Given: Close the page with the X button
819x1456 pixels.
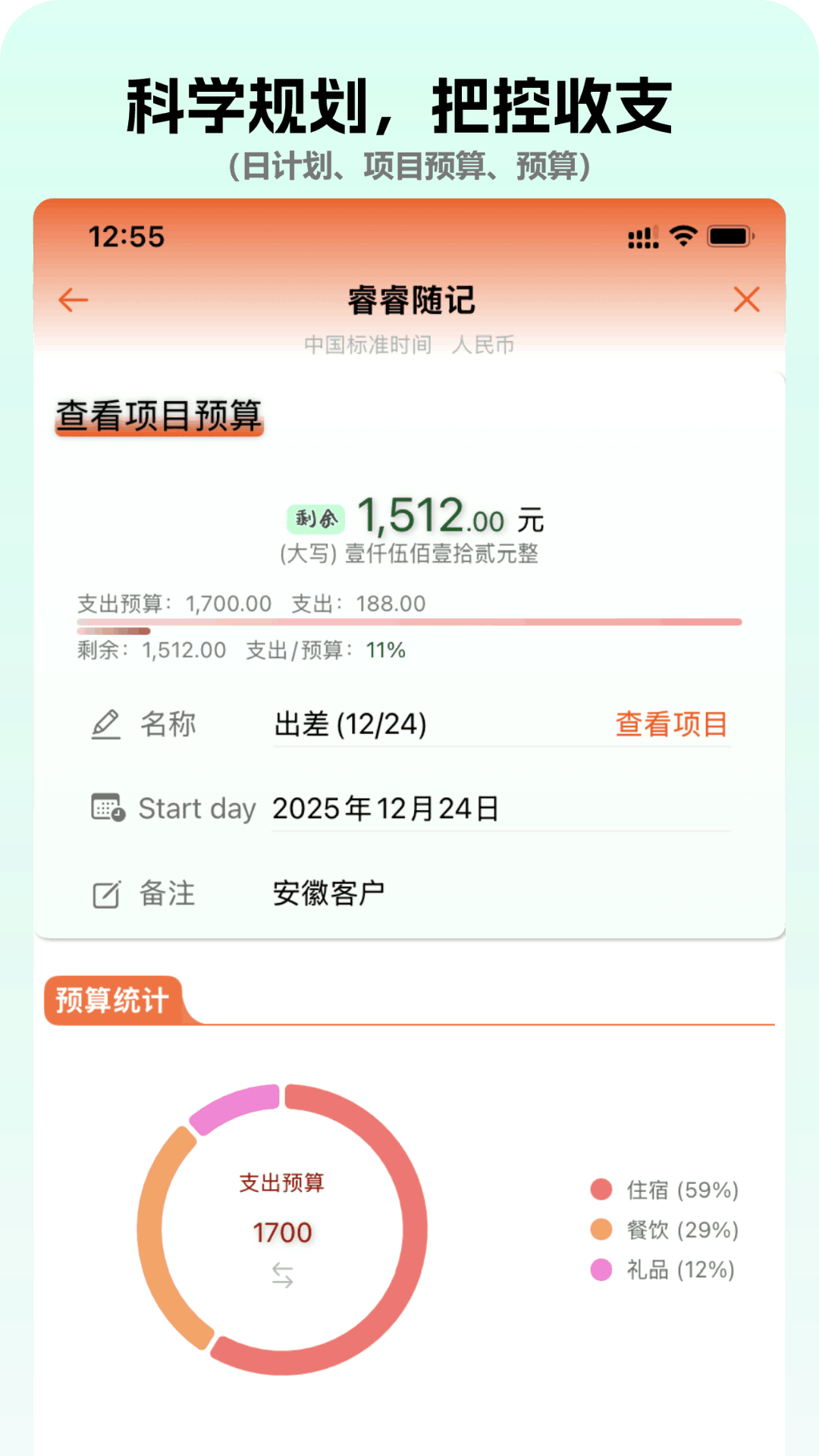Looking at the screenshot, I should (x=745, y=300).
